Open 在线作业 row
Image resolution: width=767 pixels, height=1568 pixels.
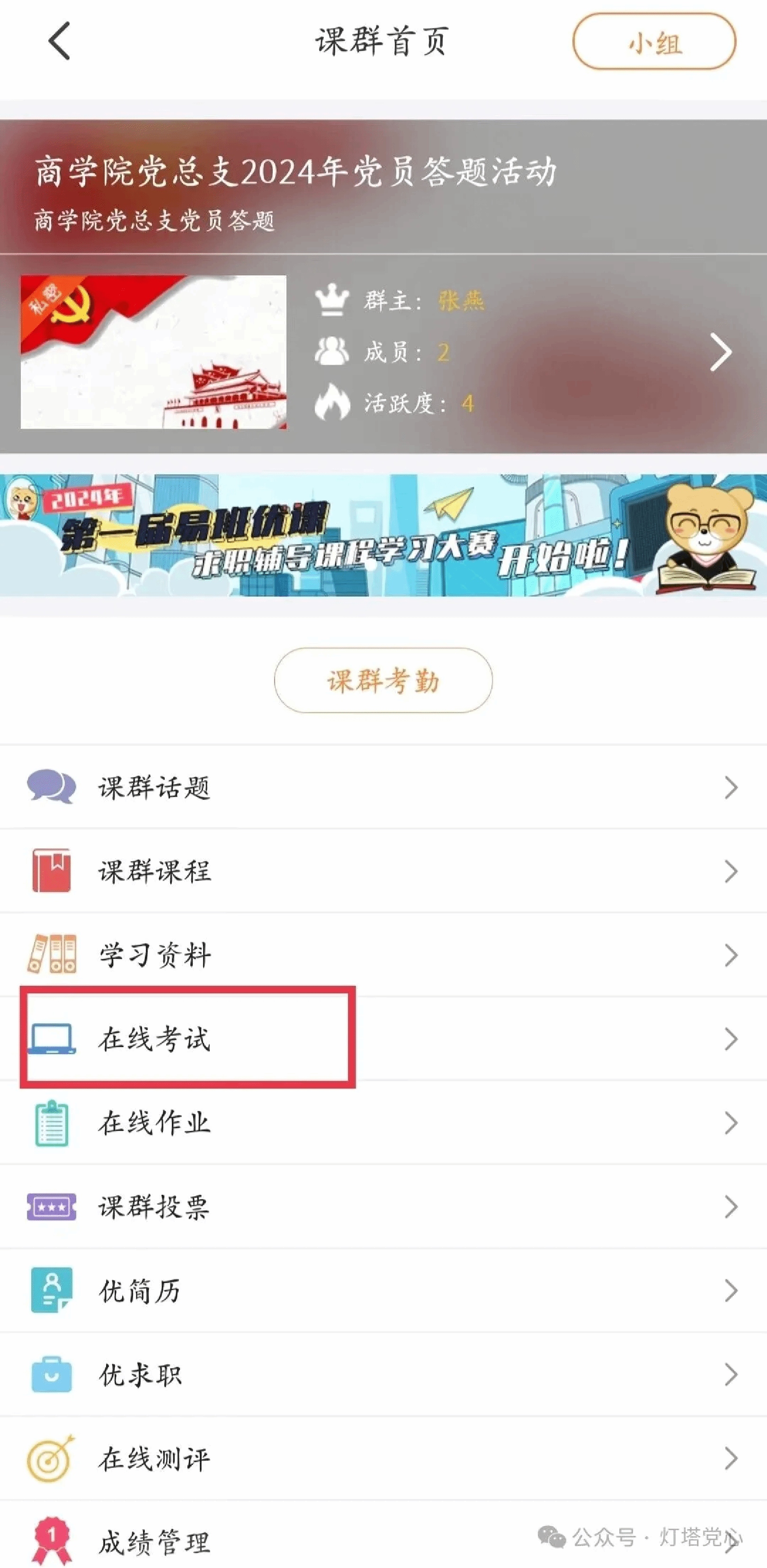[x=383, y=1122]
